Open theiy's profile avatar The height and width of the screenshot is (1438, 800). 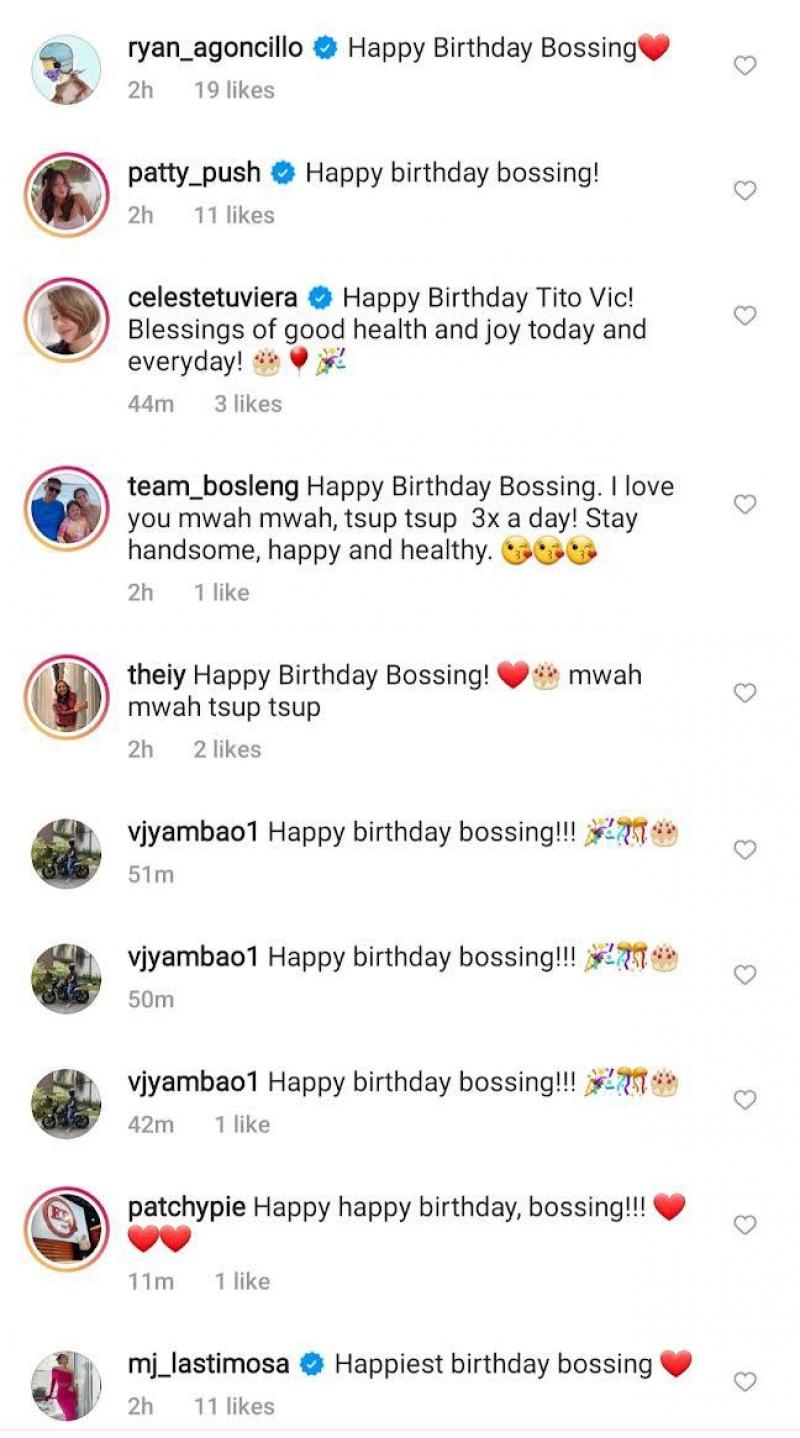pyautogui.click(x=66, y=696)
